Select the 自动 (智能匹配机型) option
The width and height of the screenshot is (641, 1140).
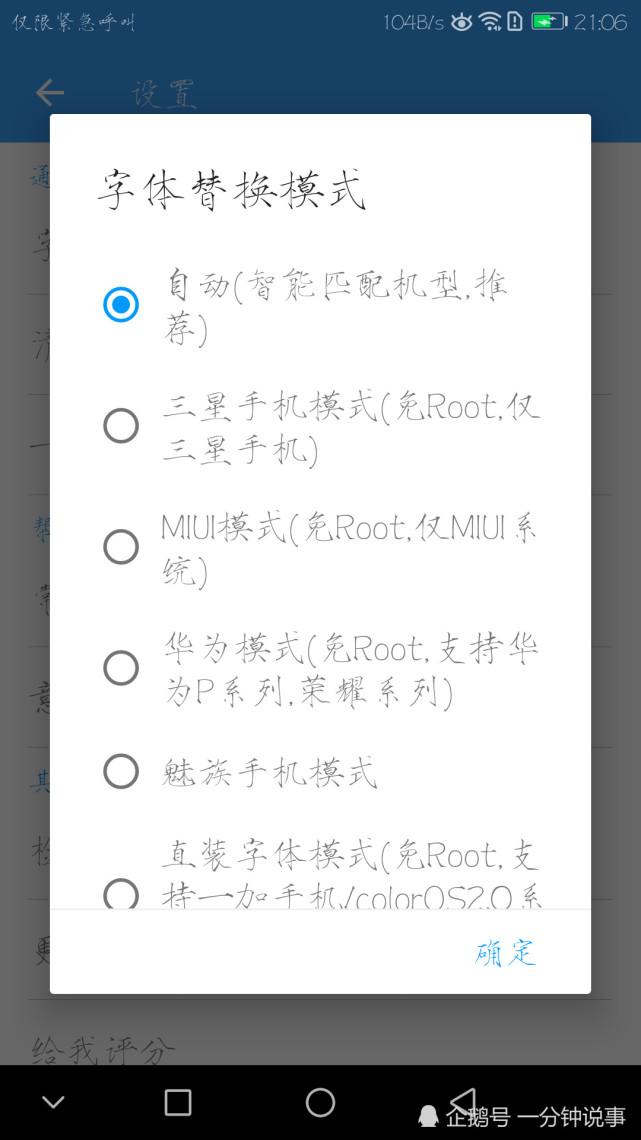pyautogui.click(x=121, y=304)
